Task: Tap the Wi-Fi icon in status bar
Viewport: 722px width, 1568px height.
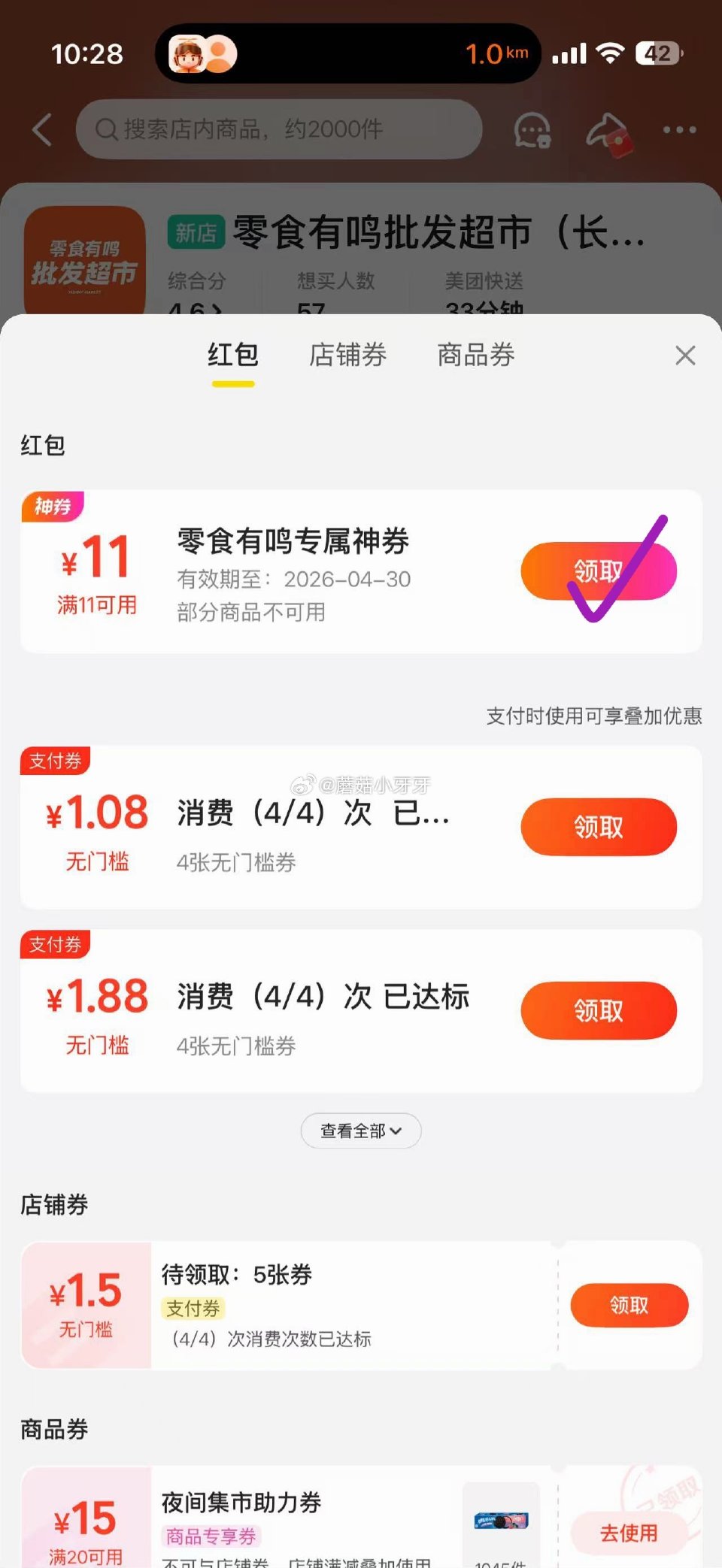Action: pos(611,53)
